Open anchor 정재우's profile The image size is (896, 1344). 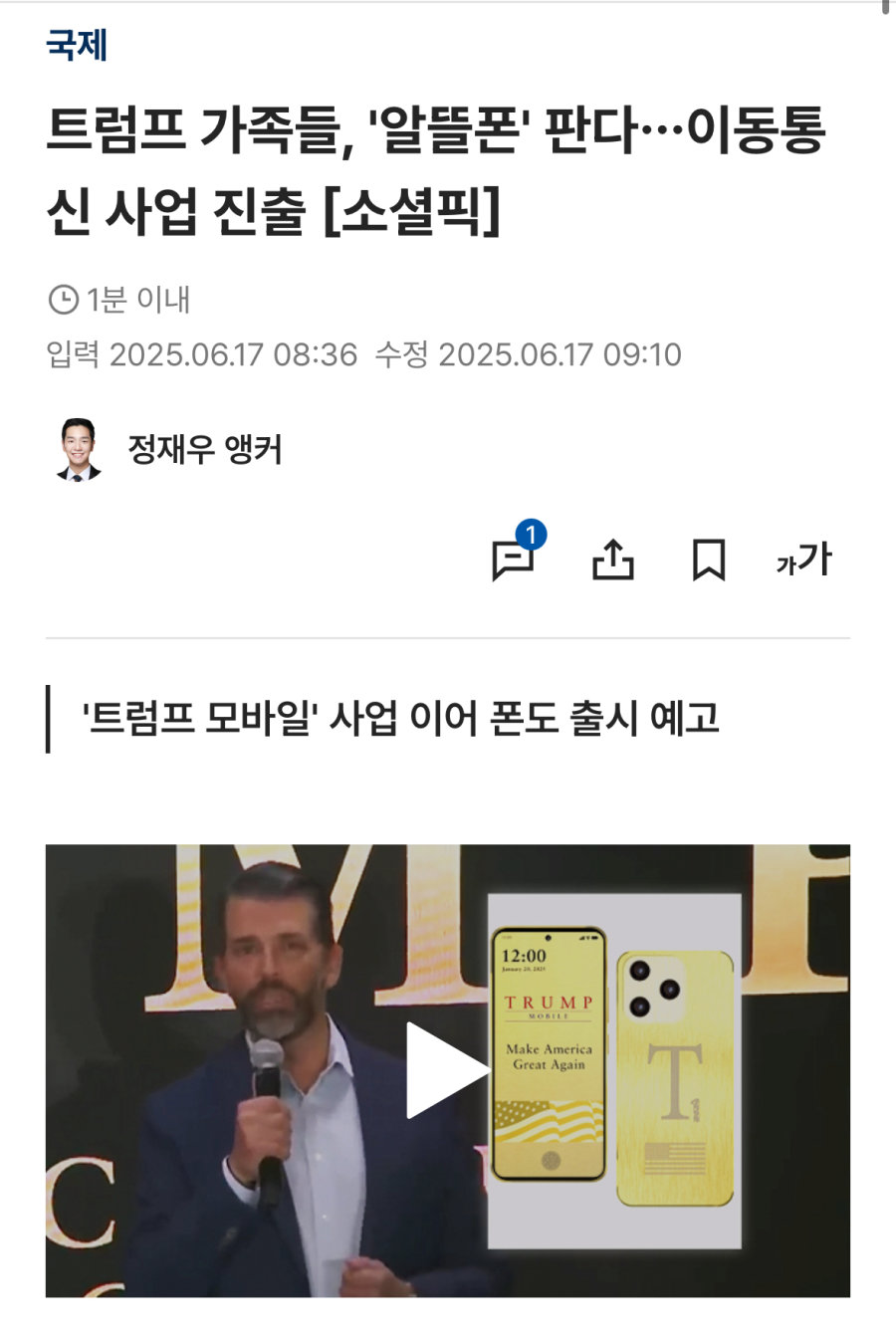[204, 450]
